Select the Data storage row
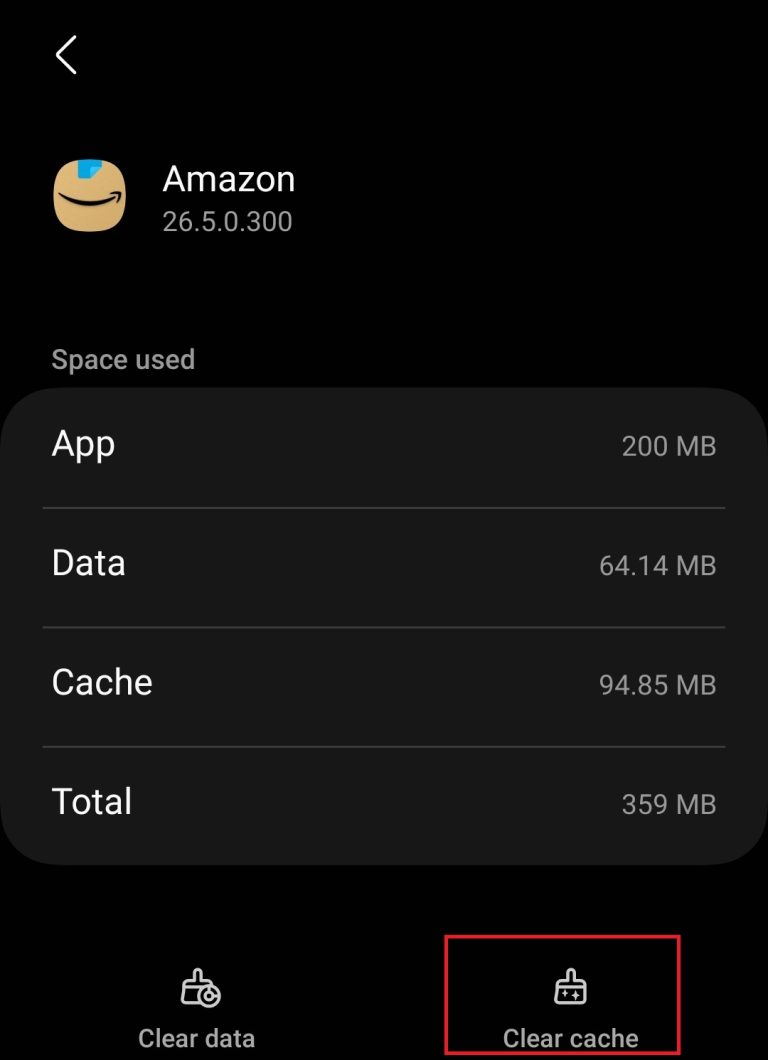 click(x=384, y=565)
